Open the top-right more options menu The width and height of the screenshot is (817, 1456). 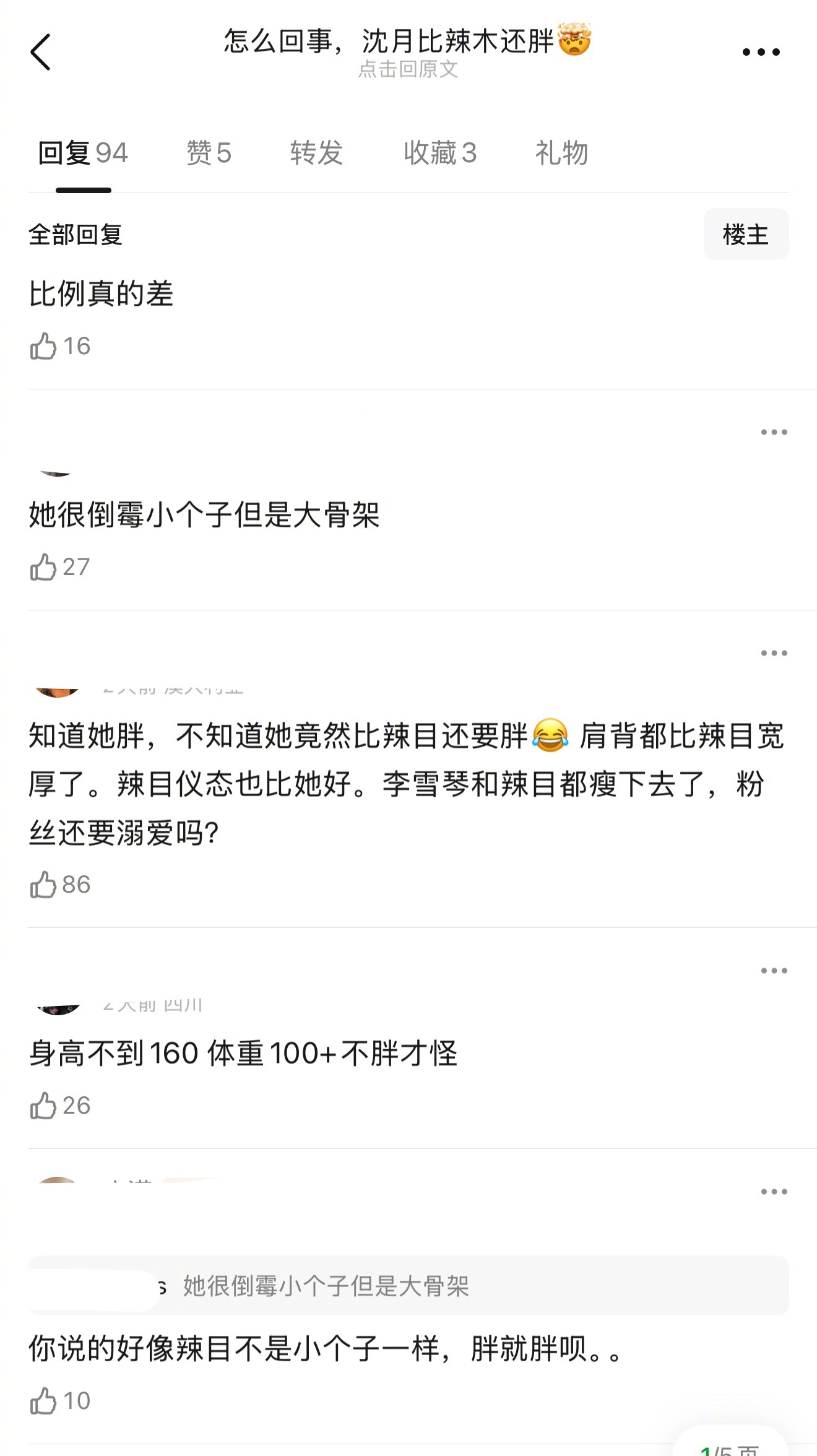(760, 52)
